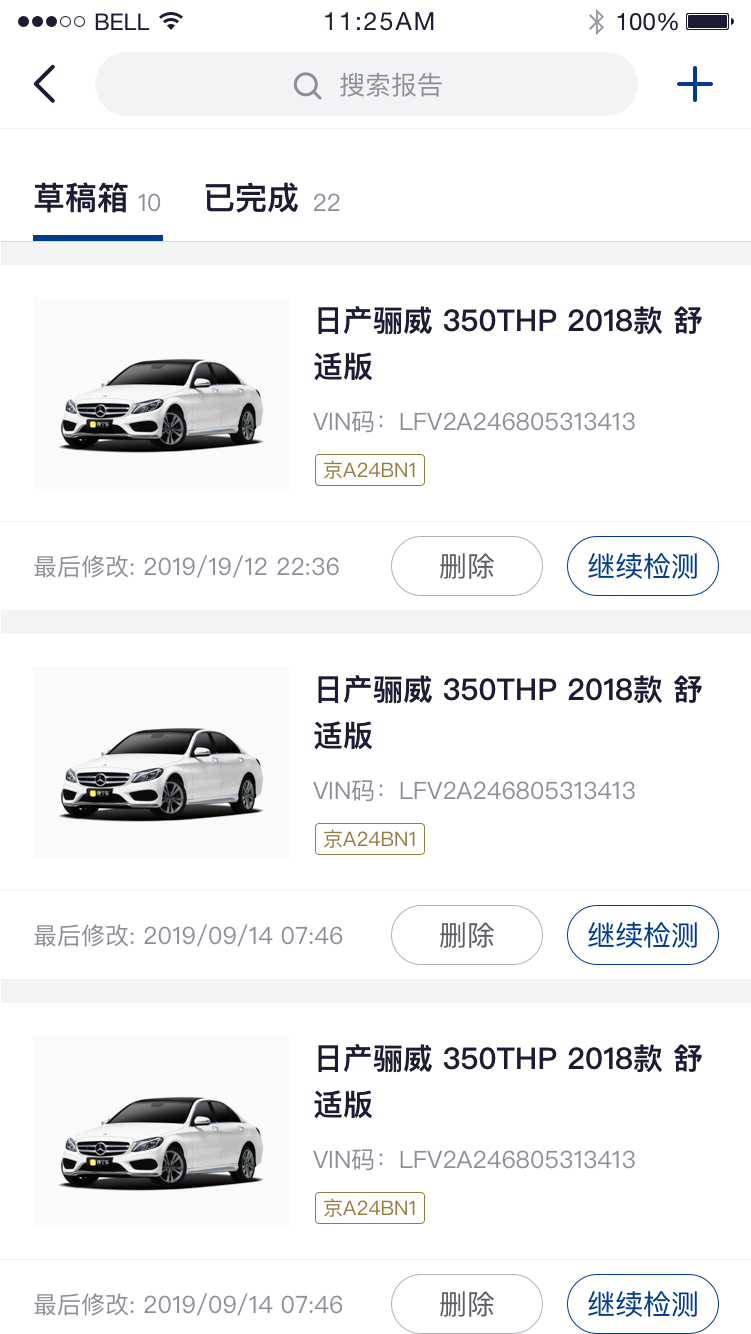751x1334 pixels.
Task: Add a new report with plus icon
Action: [x=694, y=85]
